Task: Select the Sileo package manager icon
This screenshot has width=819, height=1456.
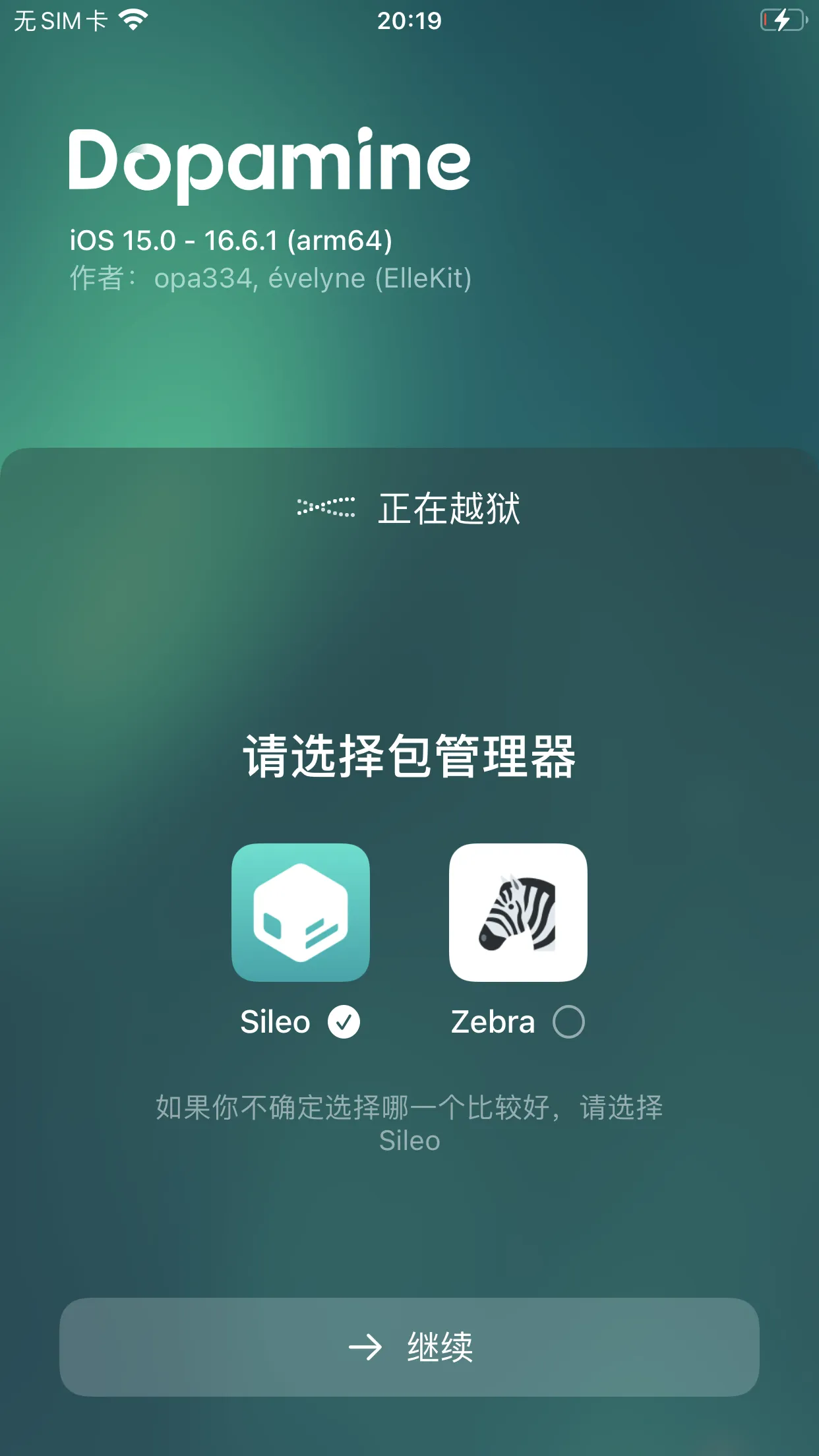Action: [301, 912]
